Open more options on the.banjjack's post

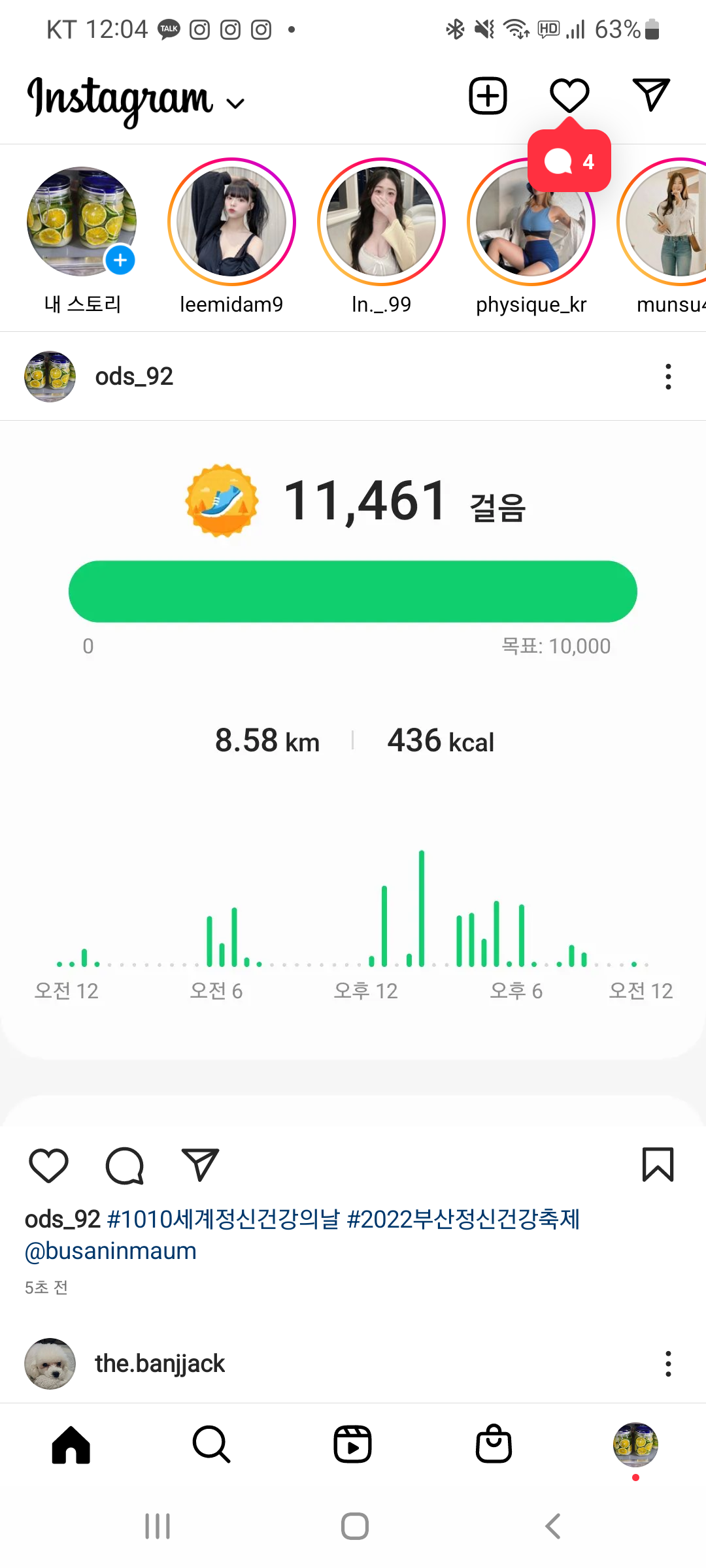click(667, 1364)
